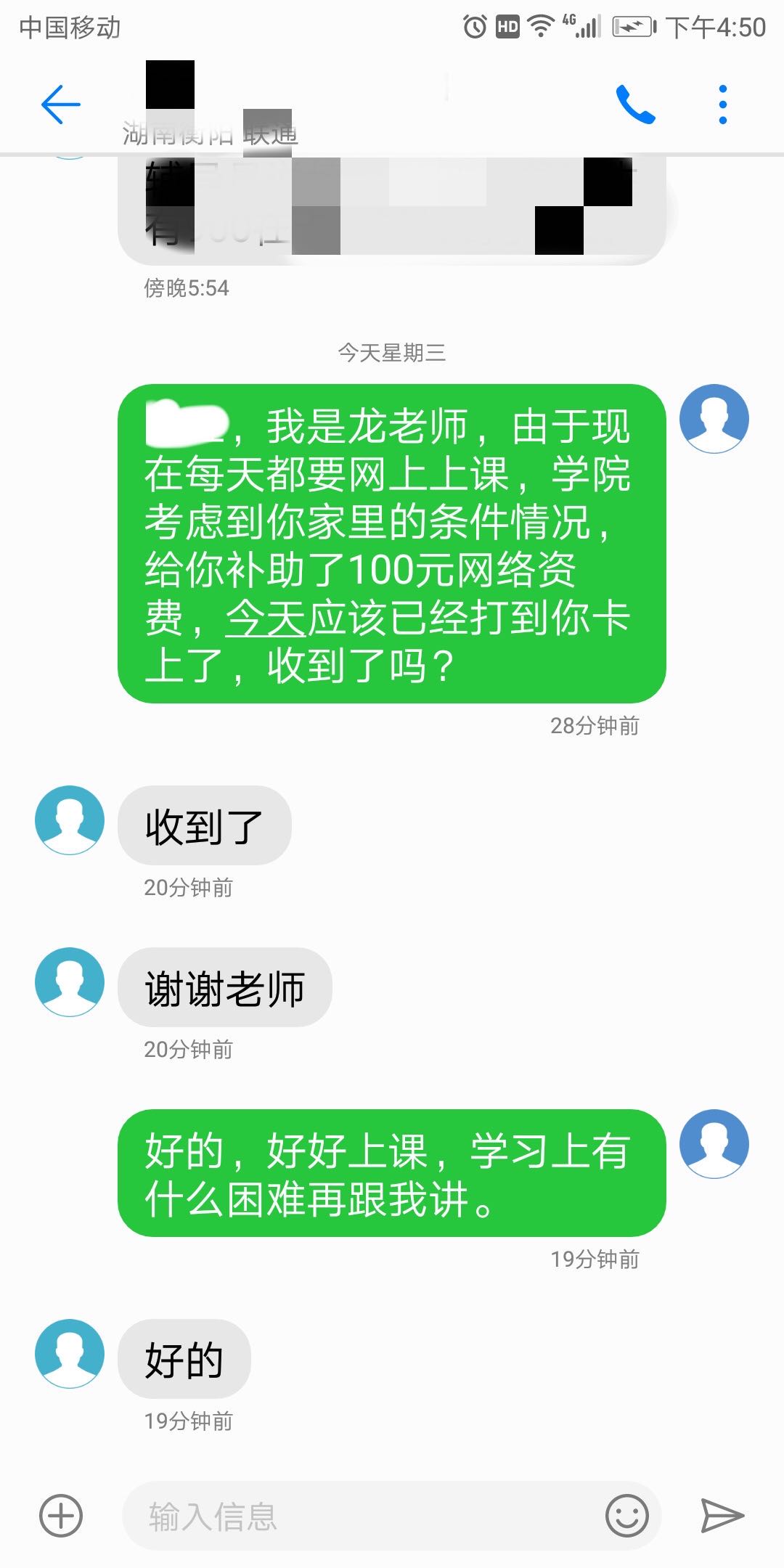Open the emoji picker
The image size is (784, 1568).
626,1516
